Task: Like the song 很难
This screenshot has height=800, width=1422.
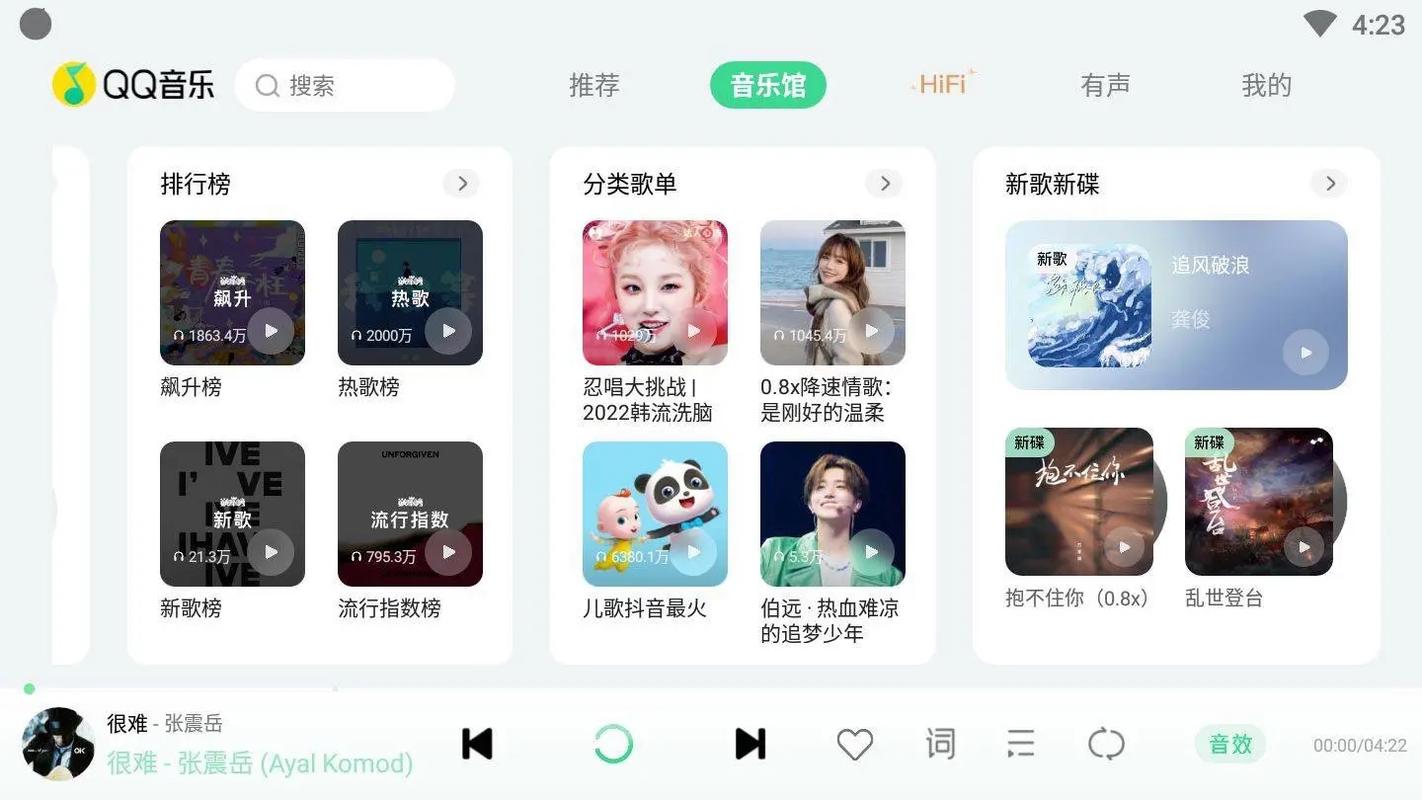Action: pyautogui.click(x=854, y=744)
